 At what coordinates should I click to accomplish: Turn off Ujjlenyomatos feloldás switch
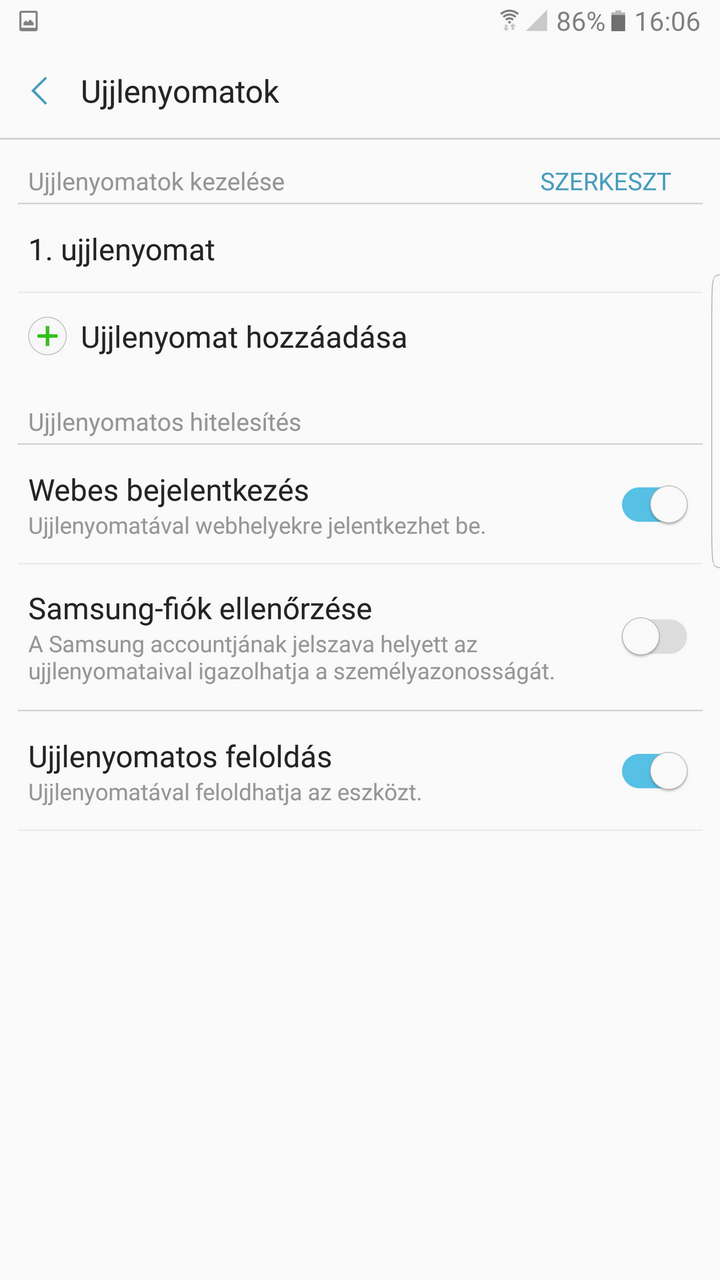(x=654, y=771)
